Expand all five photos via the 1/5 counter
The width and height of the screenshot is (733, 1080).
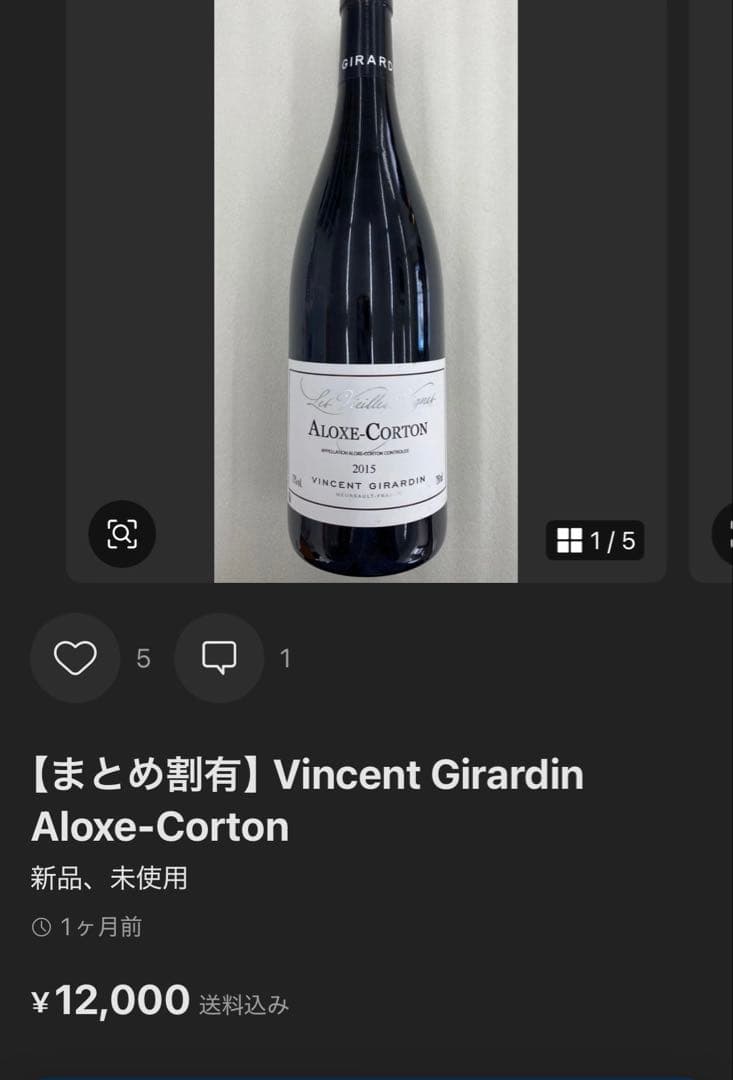point(594,541)
